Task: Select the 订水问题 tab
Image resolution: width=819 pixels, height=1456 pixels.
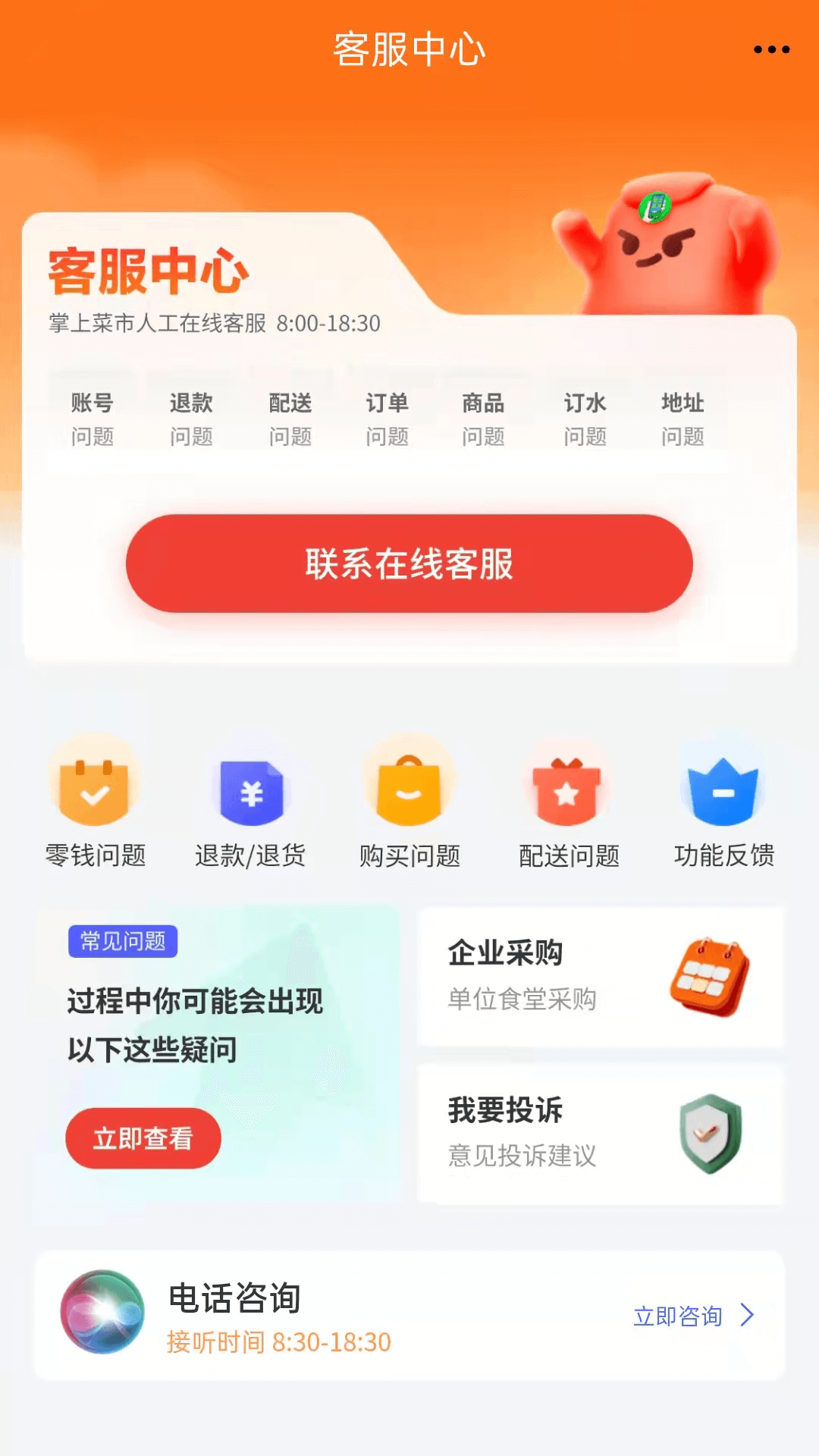Action: click(x=585, y=419)
